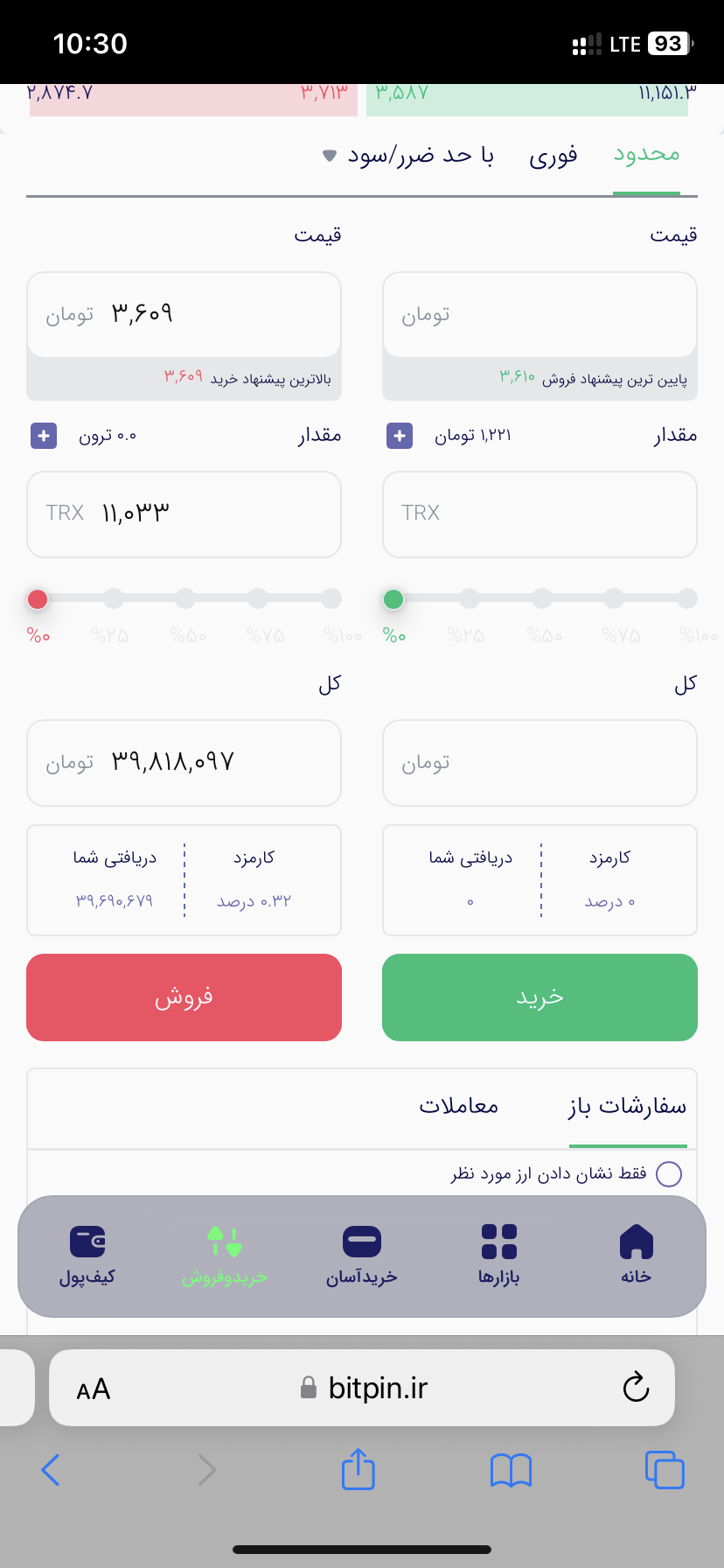Screen dimensions: 724x1568
Task: Edit the sell amount field showing ۱۱,۰۳۳
Action: (184, 514)
